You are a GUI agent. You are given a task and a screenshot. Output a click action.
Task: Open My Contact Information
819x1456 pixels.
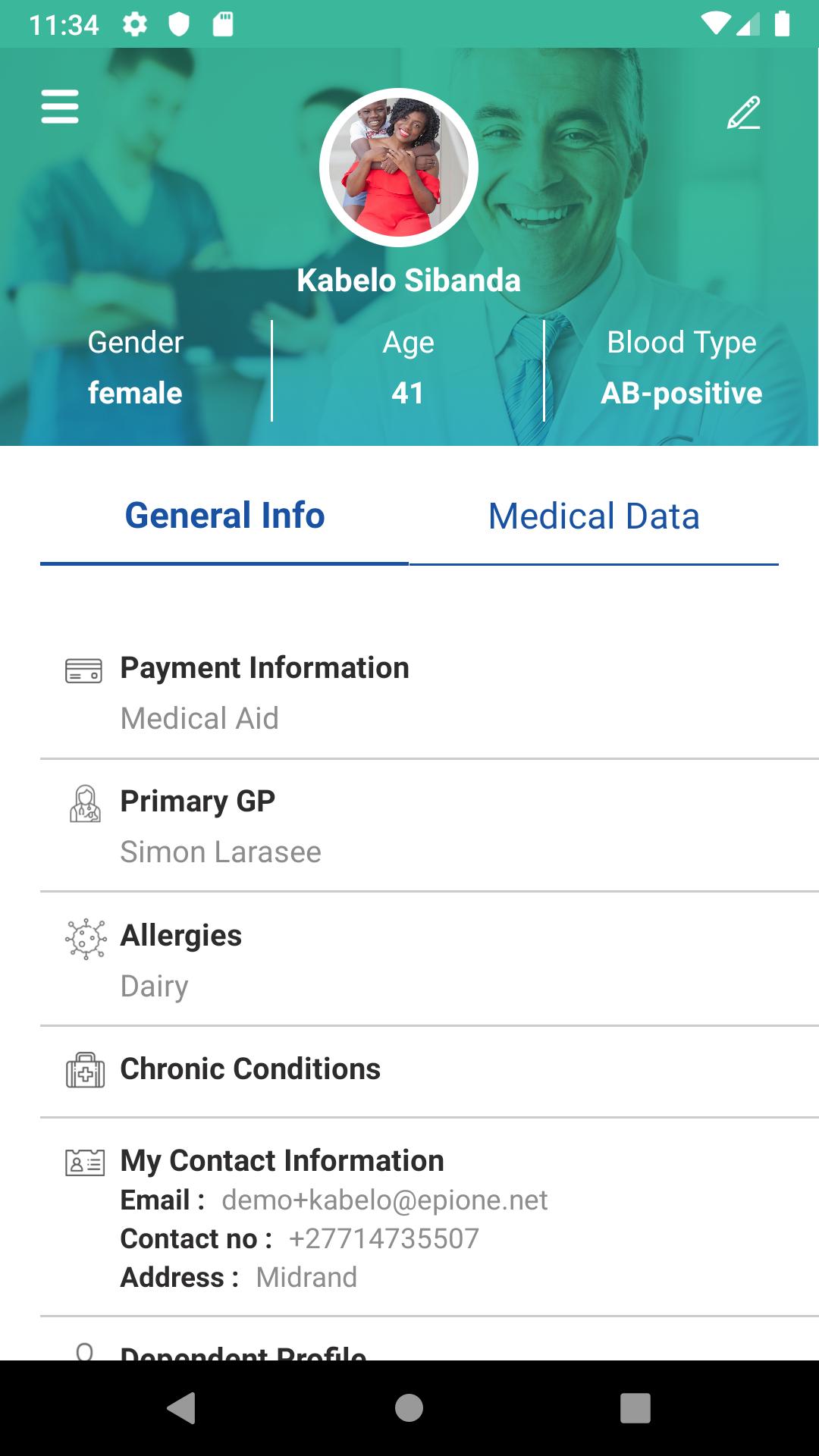429,1217
